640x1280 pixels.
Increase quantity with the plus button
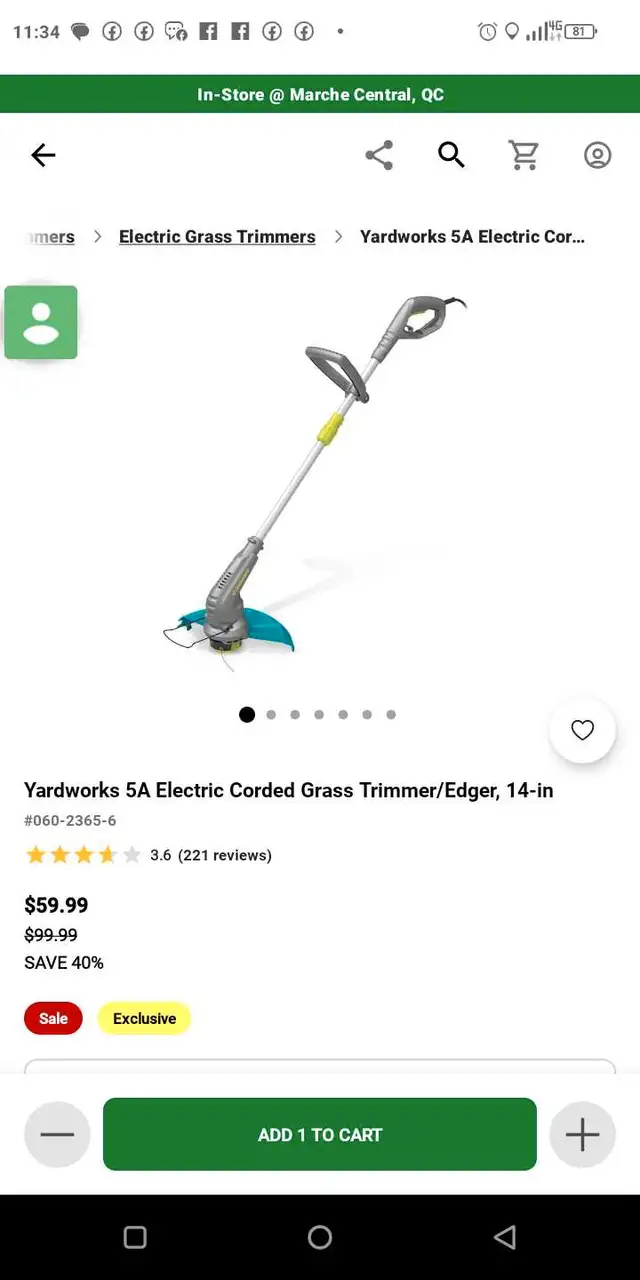pos(582,1134)
